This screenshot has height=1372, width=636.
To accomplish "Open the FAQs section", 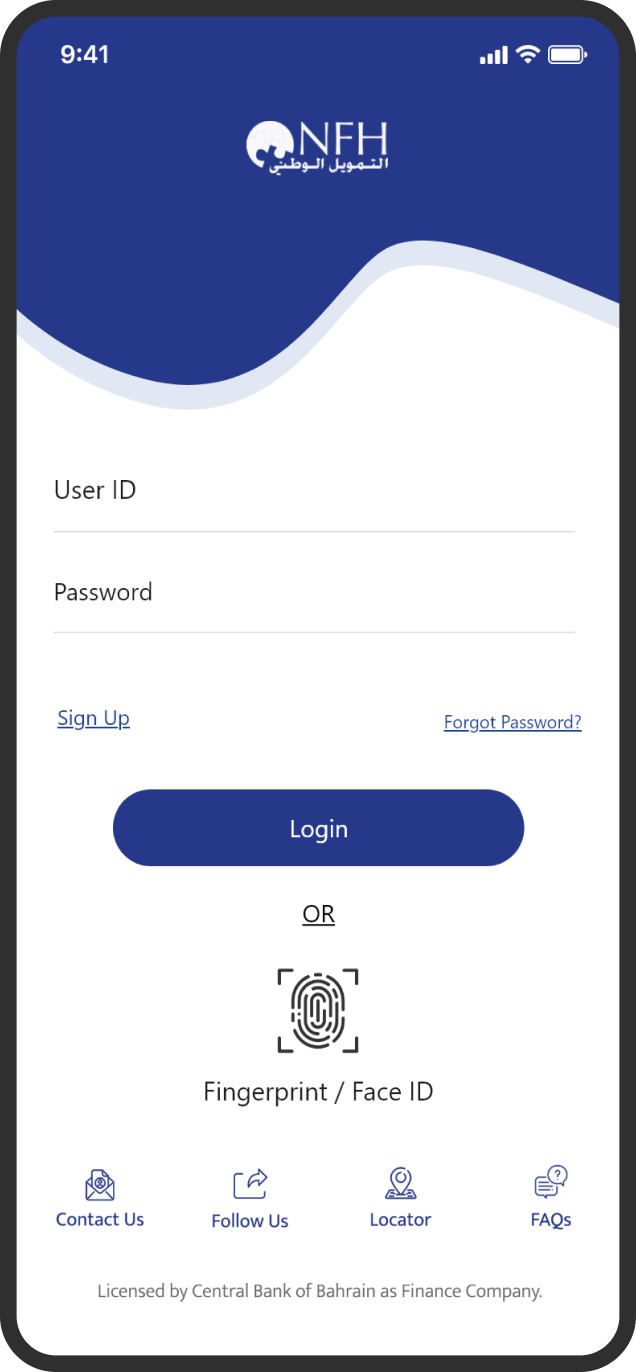I will click(x=551, y=1197).
